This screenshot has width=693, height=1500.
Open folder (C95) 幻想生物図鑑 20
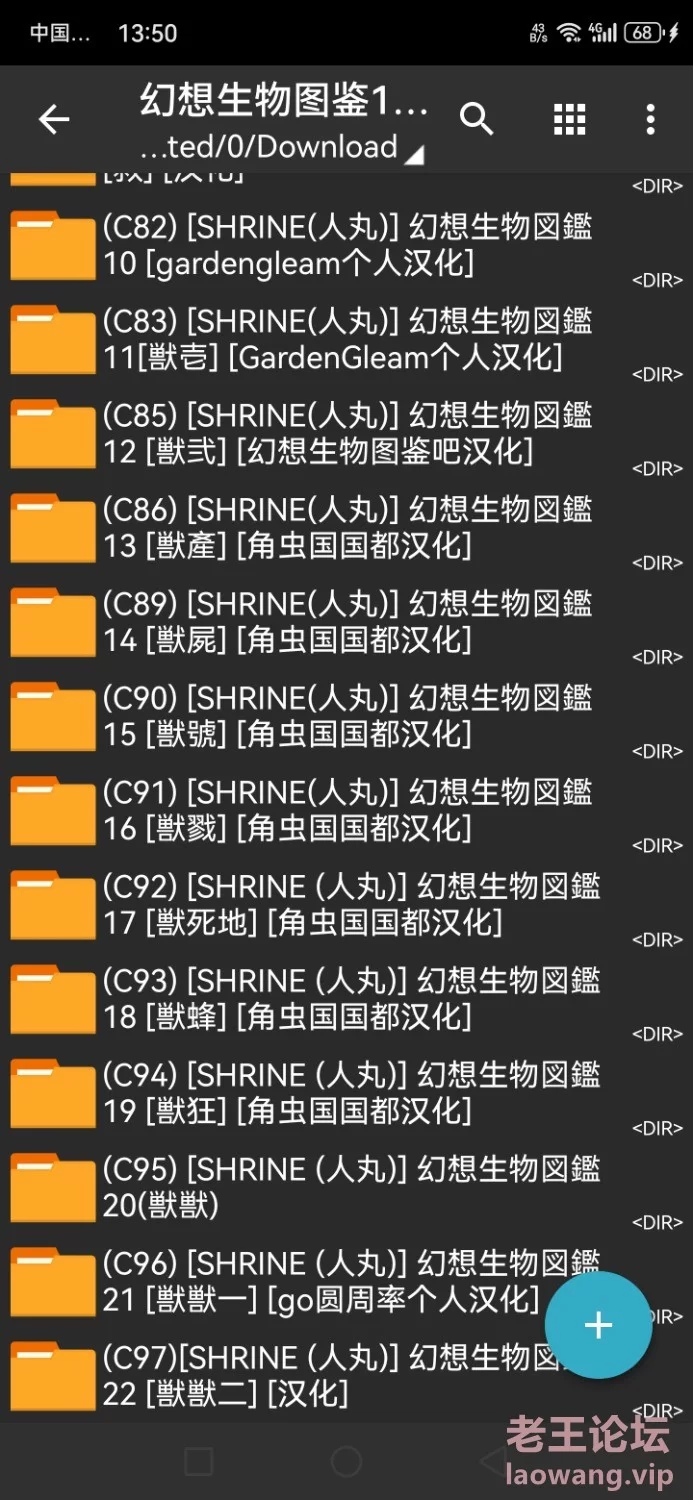(346, 1186)
